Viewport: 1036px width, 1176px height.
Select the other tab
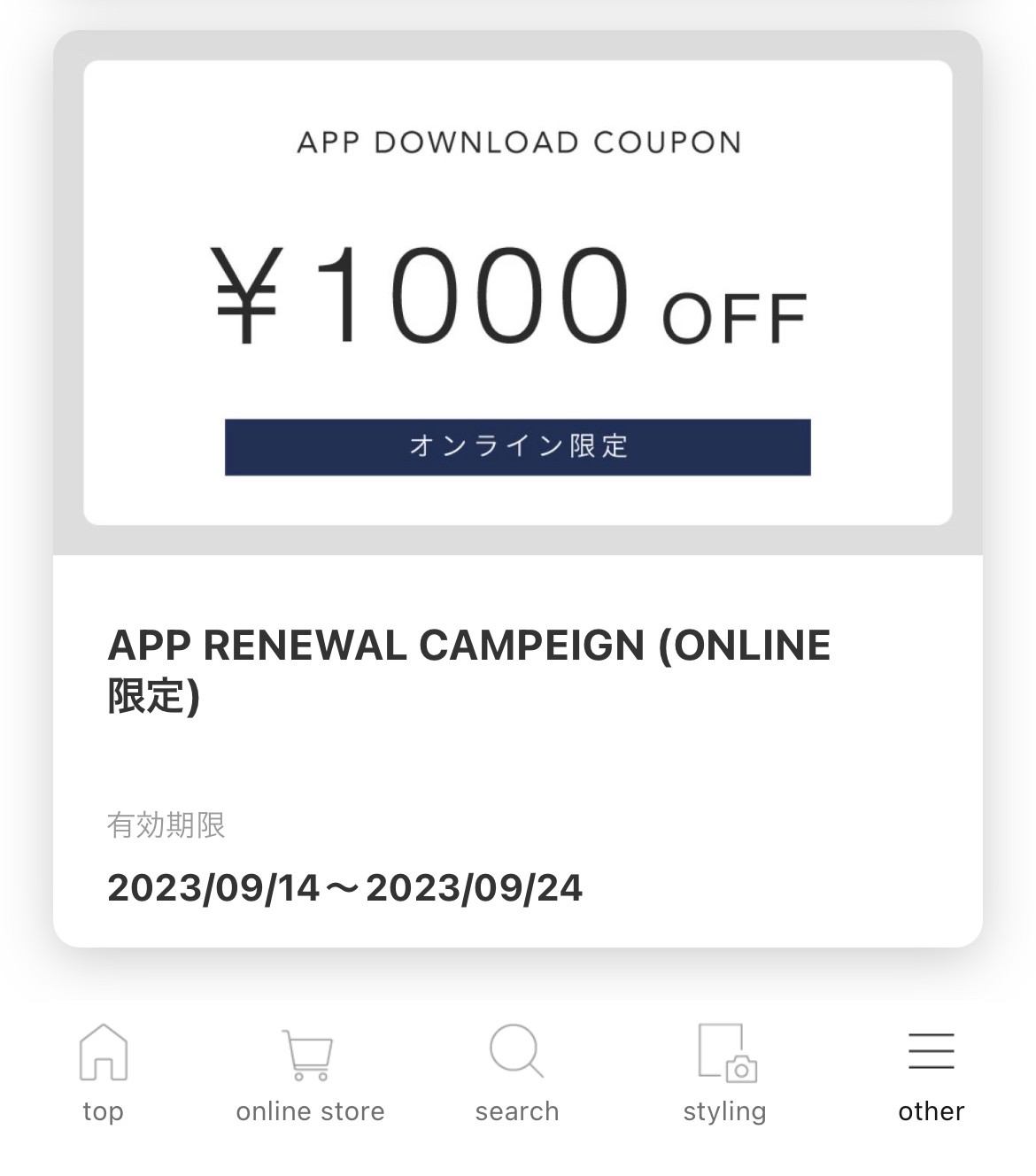coord(931,1072)
